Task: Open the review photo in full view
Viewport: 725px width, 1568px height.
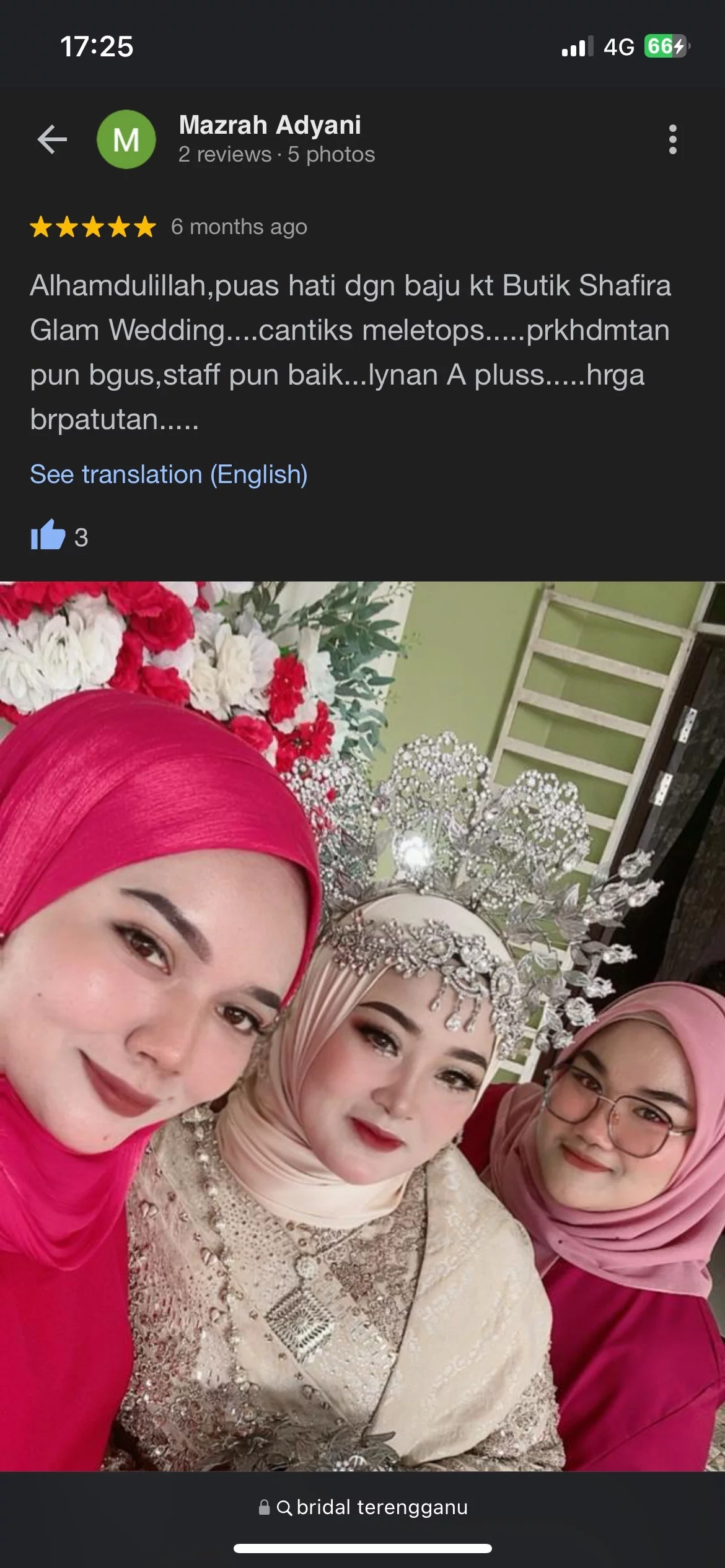Action: [x=362, y=1025]
